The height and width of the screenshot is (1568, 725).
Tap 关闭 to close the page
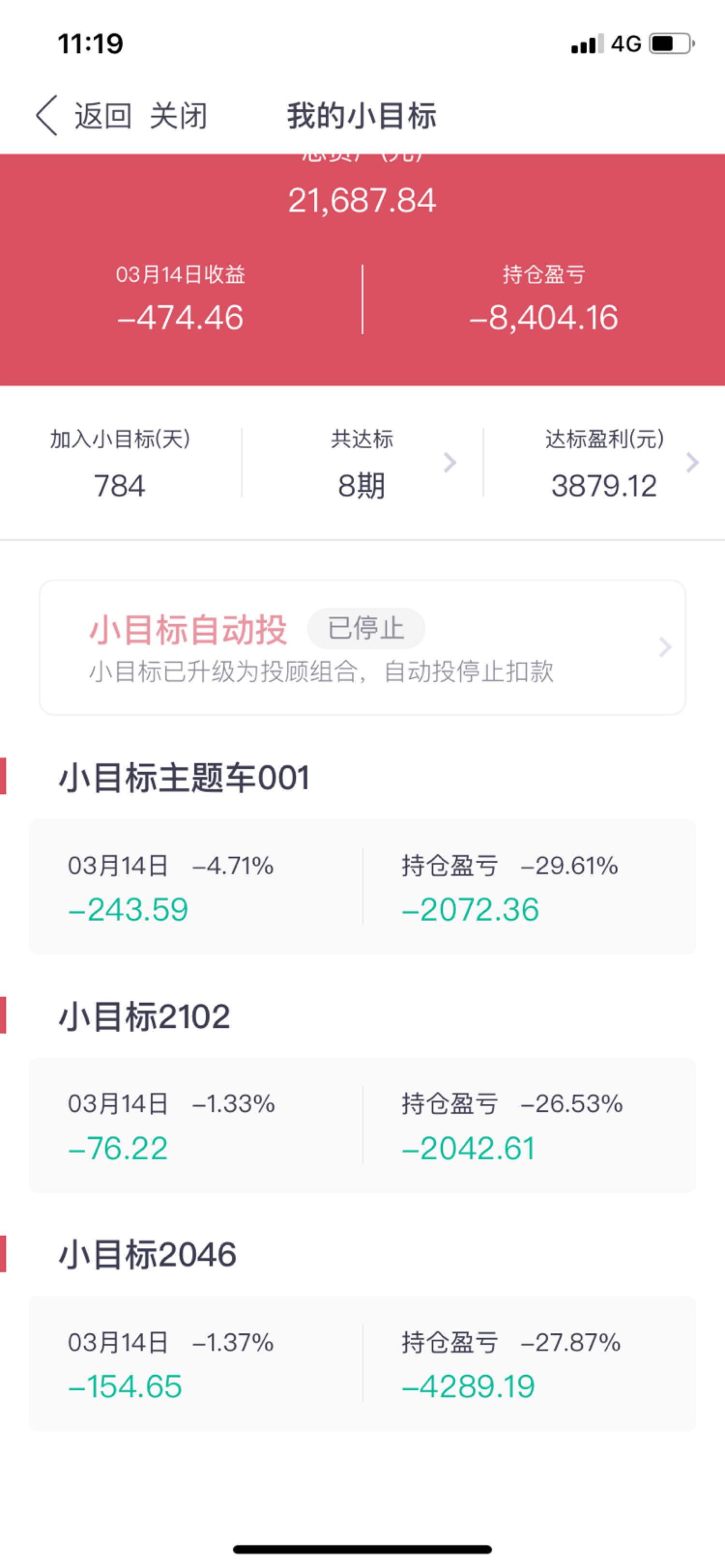[x=178, y=115]
